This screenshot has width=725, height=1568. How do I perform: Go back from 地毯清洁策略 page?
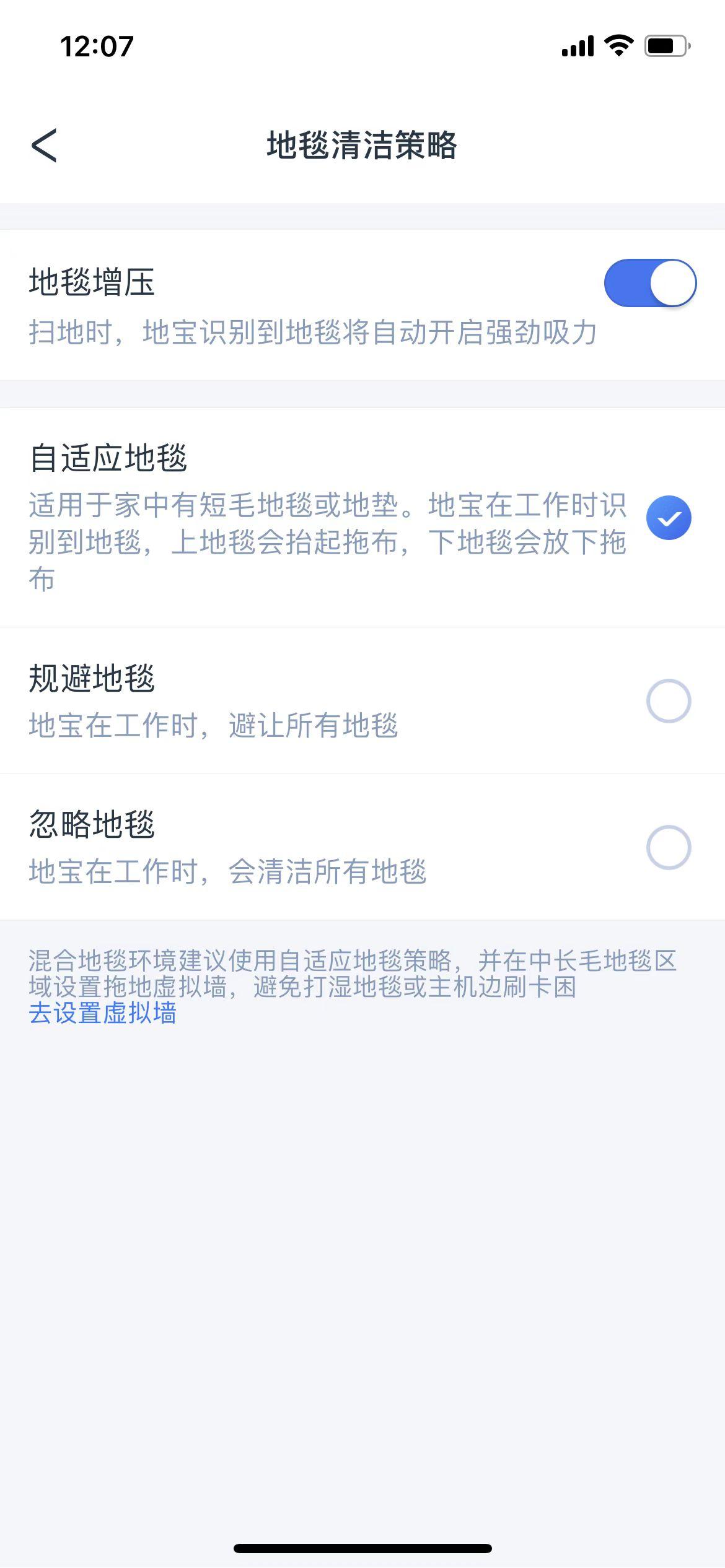coord(44,146)
